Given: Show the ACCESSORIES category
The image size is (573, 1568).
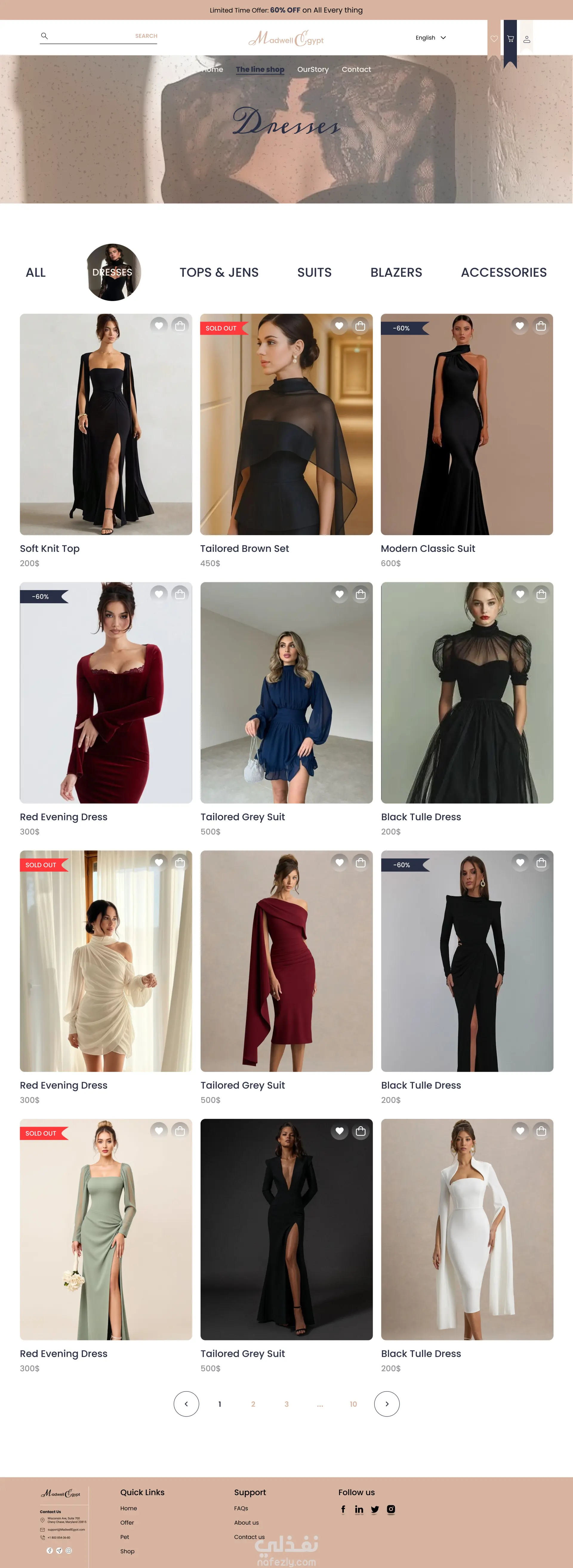Looking at the screenshot, I should click(x=504, y=273).
